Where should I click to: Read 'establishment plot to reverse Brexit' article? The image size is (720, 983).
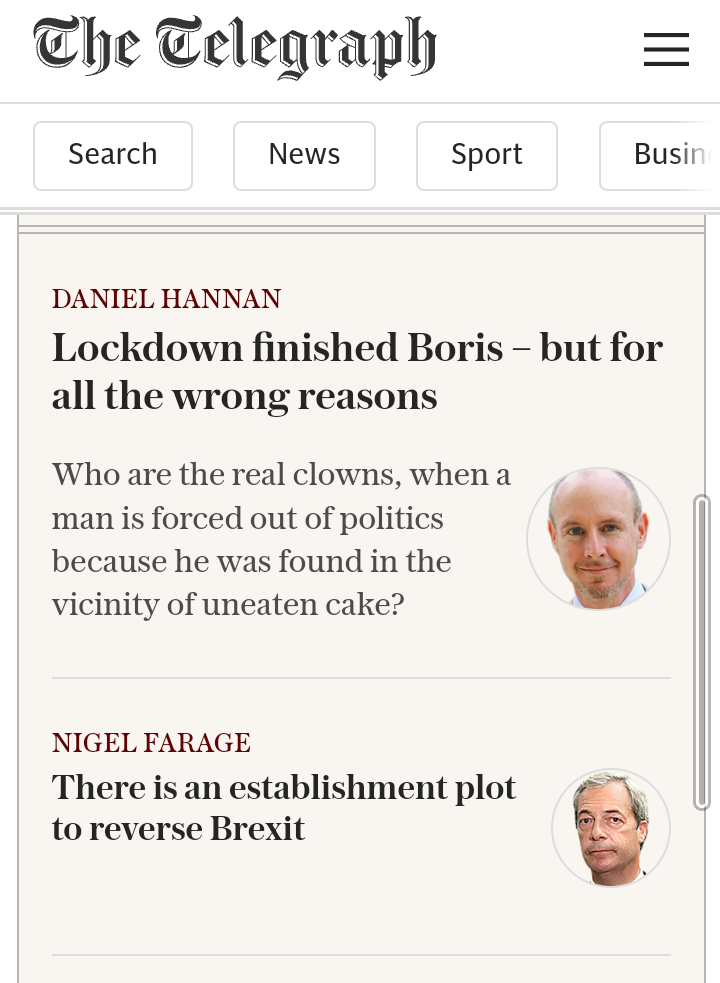[284, 807]
